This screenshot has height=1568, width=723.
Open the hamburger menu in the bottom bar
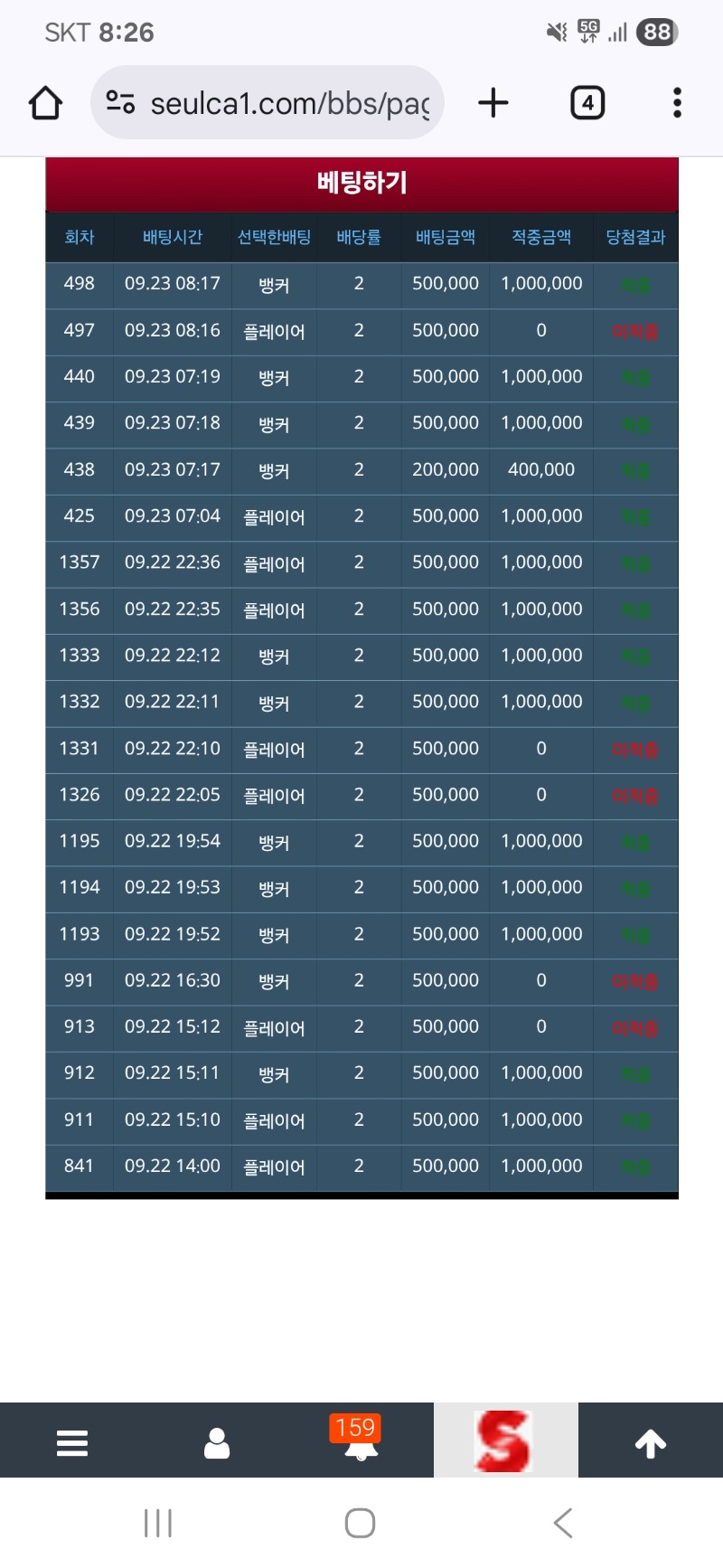point(72,1443)
